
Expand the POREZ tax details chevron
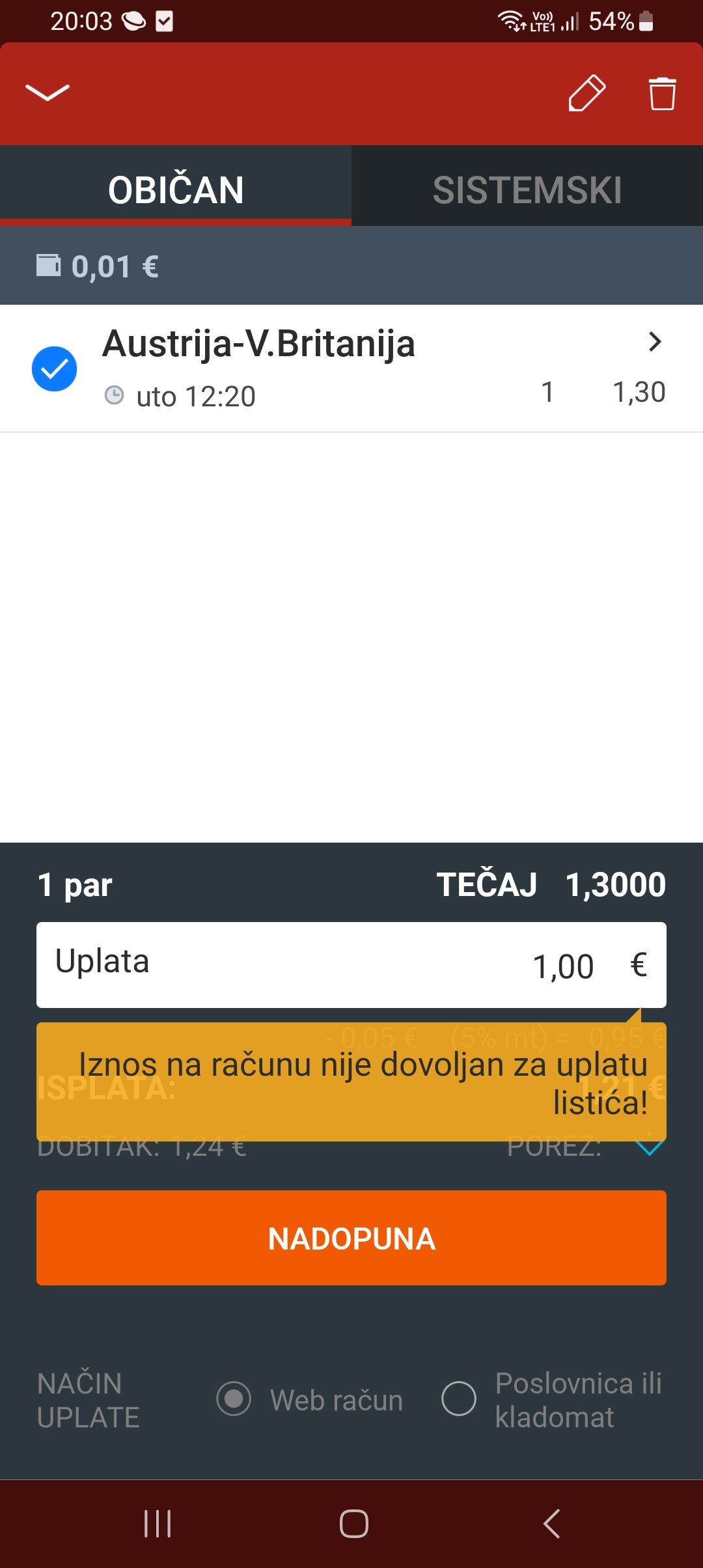point(650,1146)
